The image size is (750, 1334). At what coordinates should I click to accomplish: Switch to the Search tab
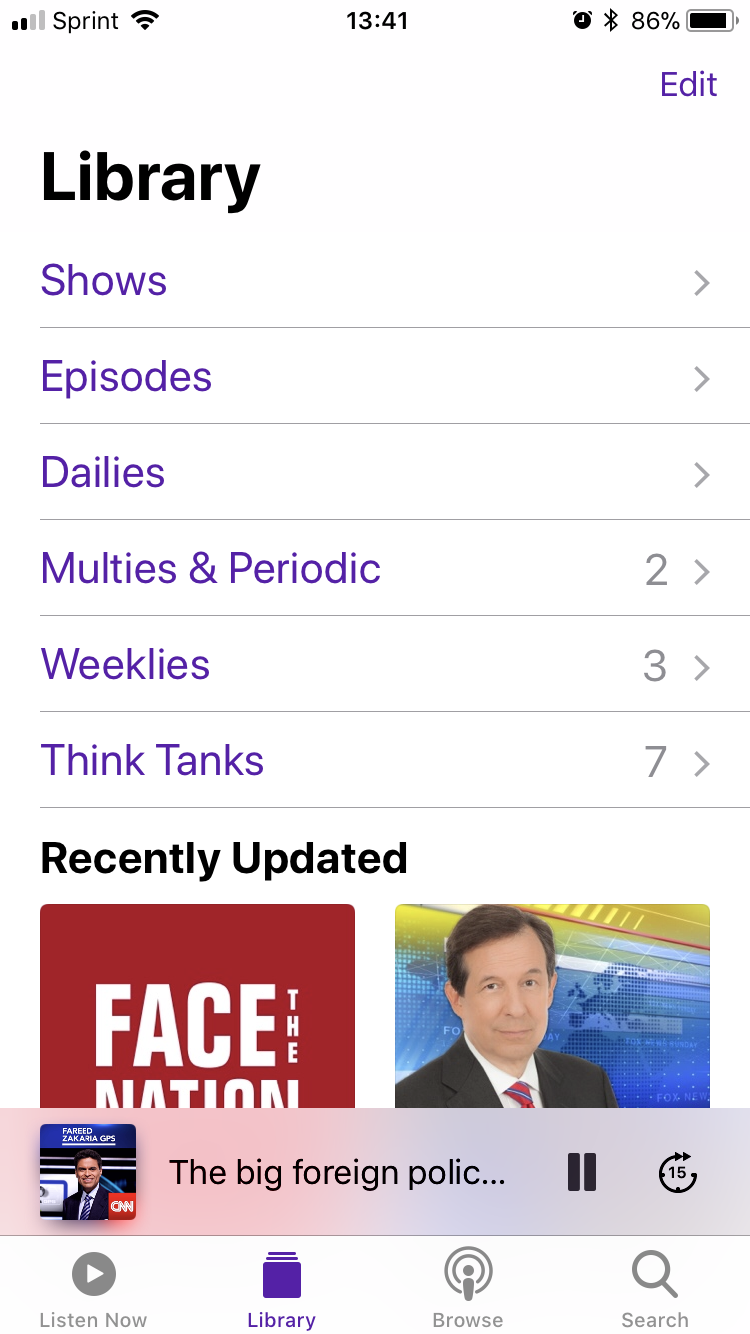[x=655, y=1290]
